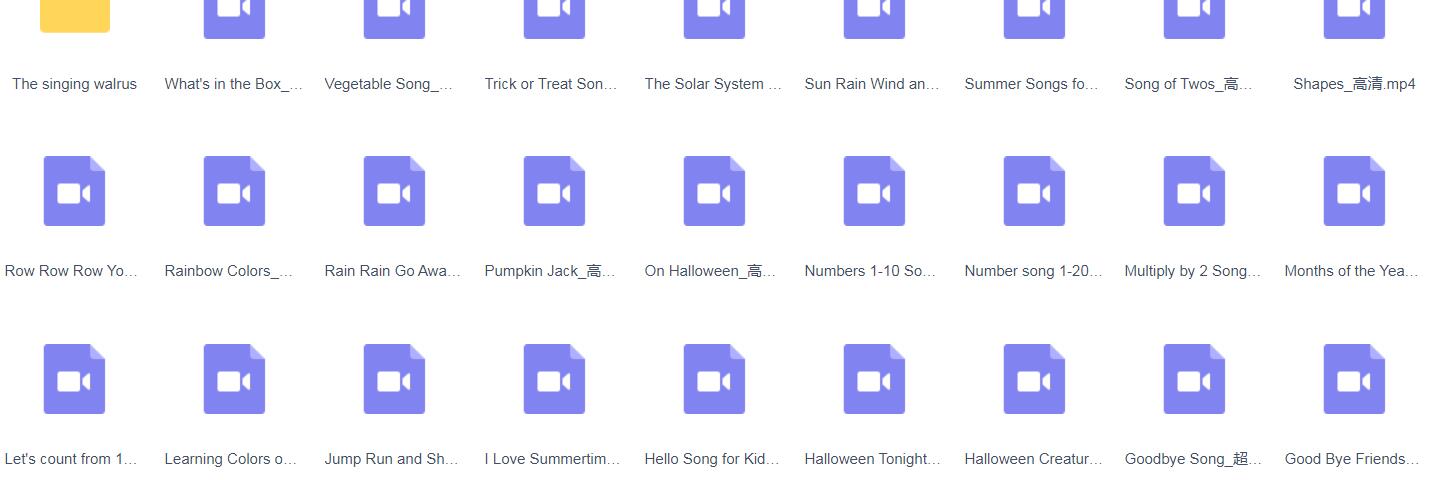
Task: Open the Halloween Tonight video
Action: click(874, 379)
